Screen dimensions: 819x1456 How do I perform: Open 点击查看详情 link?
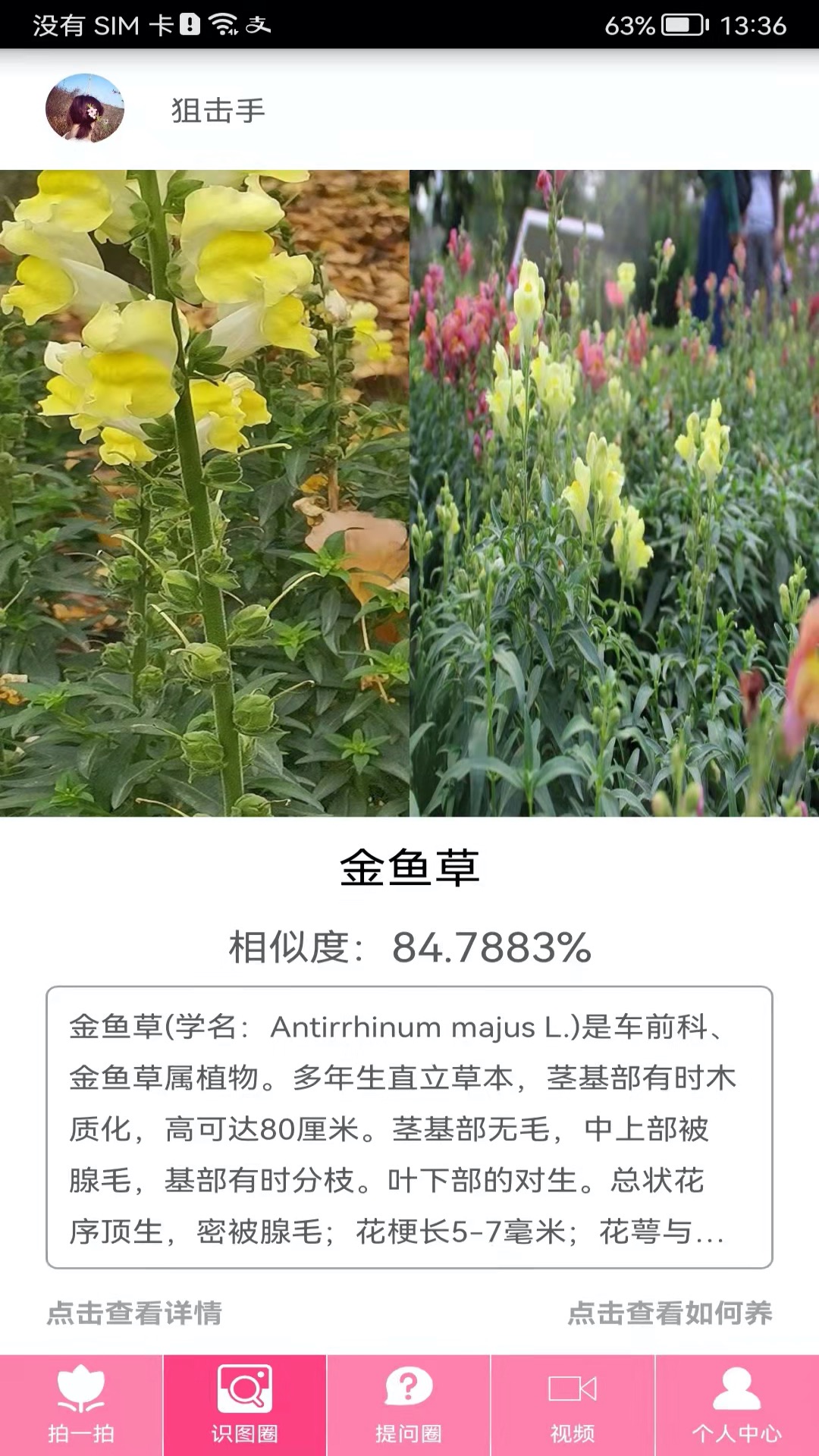coord(133,1310)
